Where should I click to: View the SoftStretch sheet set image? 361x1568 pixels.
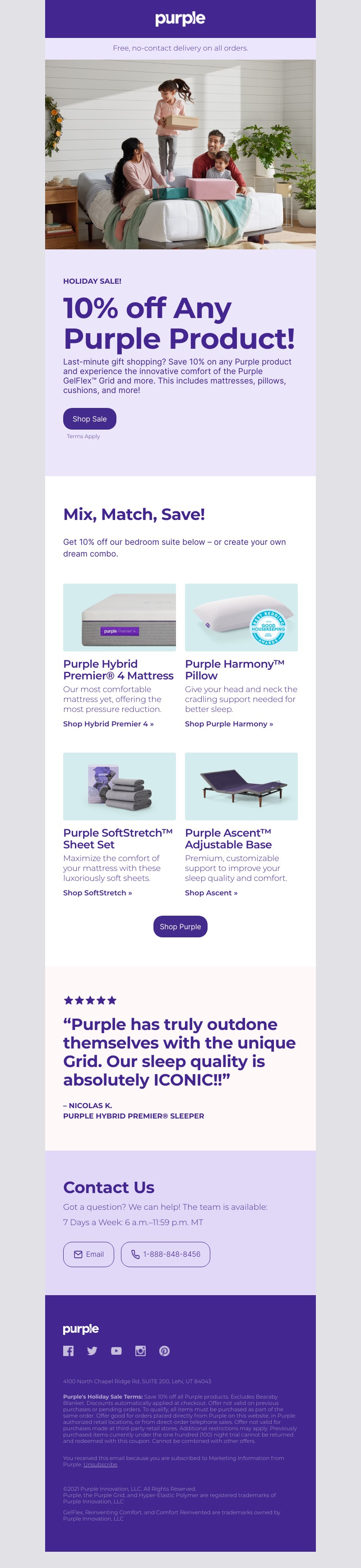[119, 786]
